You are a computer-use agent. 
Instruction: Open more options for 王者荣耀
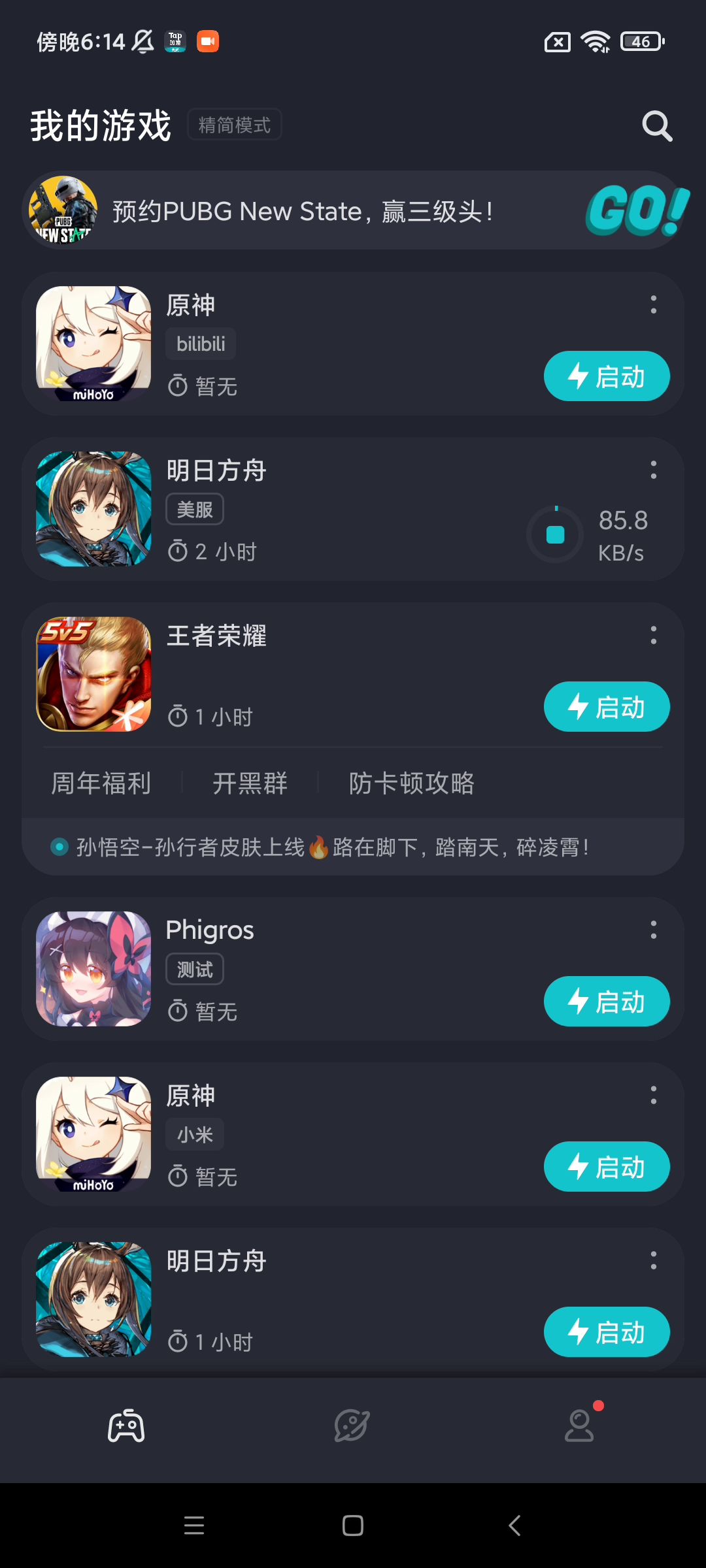pyautogui.click(x=653, y=635)
